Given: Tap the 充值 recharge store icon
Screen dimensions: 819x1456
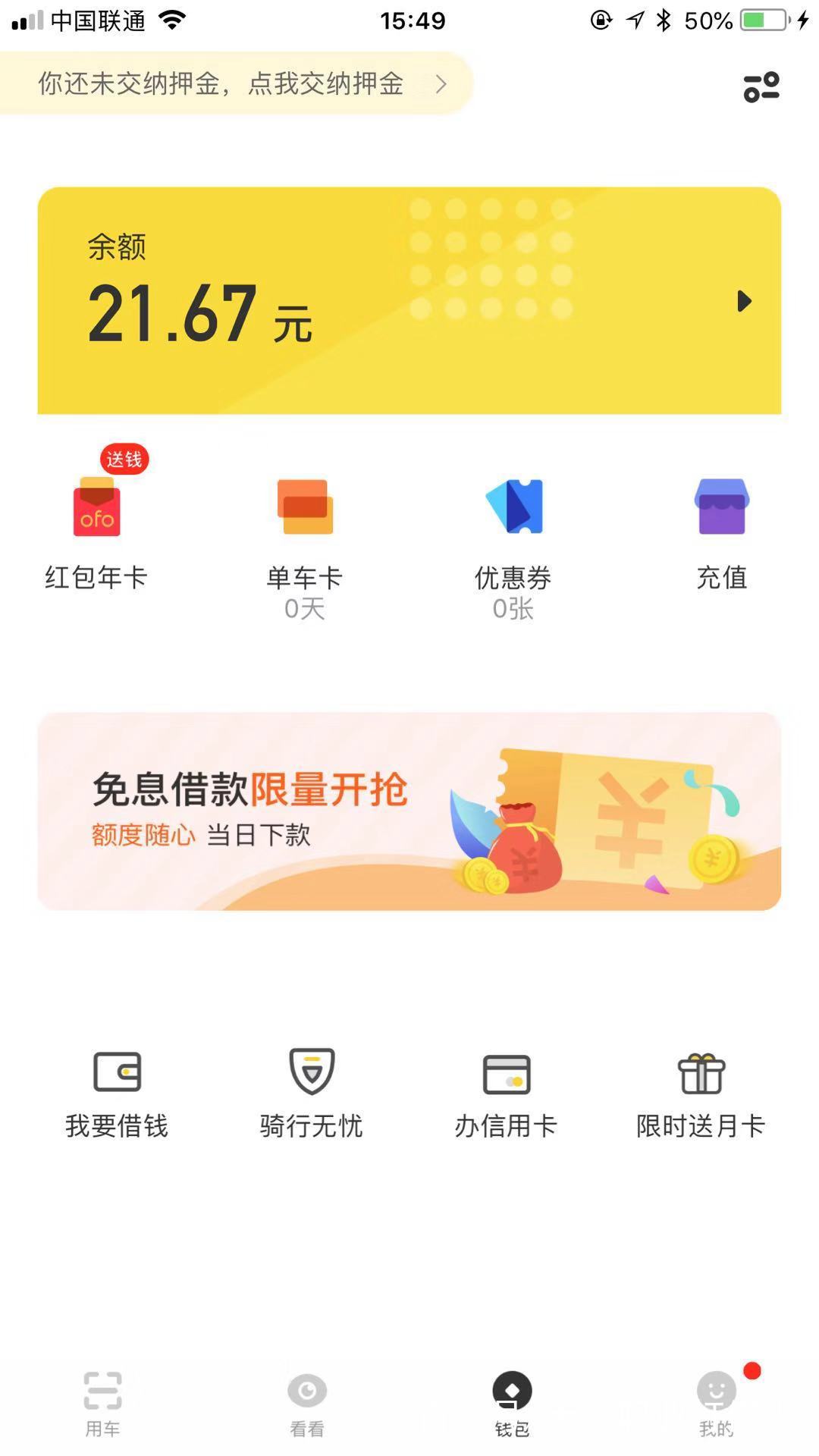Looking at the screenshot, I should click(x=721, y=508).
